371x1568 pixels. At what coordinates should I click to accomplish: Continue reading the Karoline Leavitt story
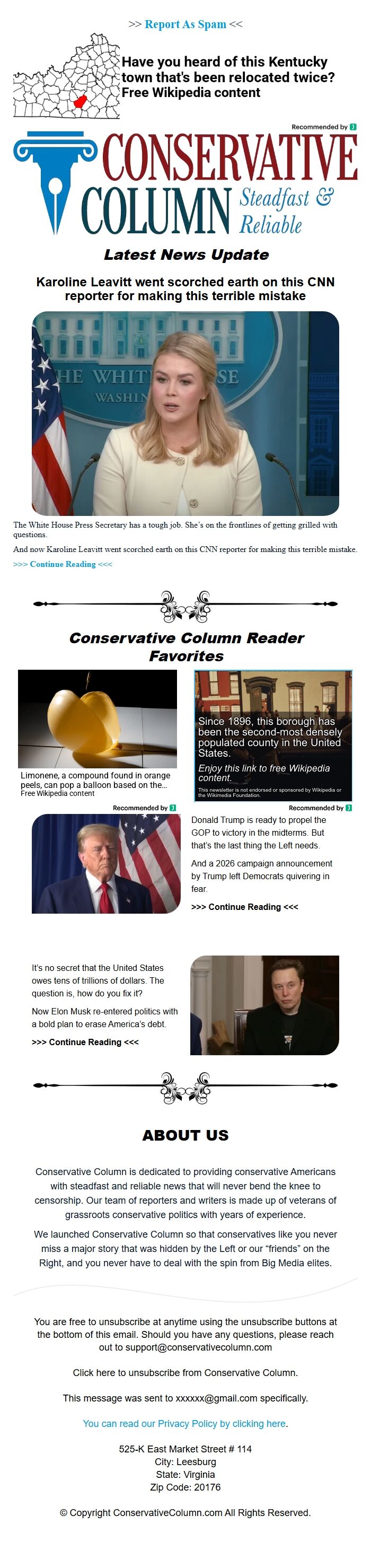click(63, 564)
